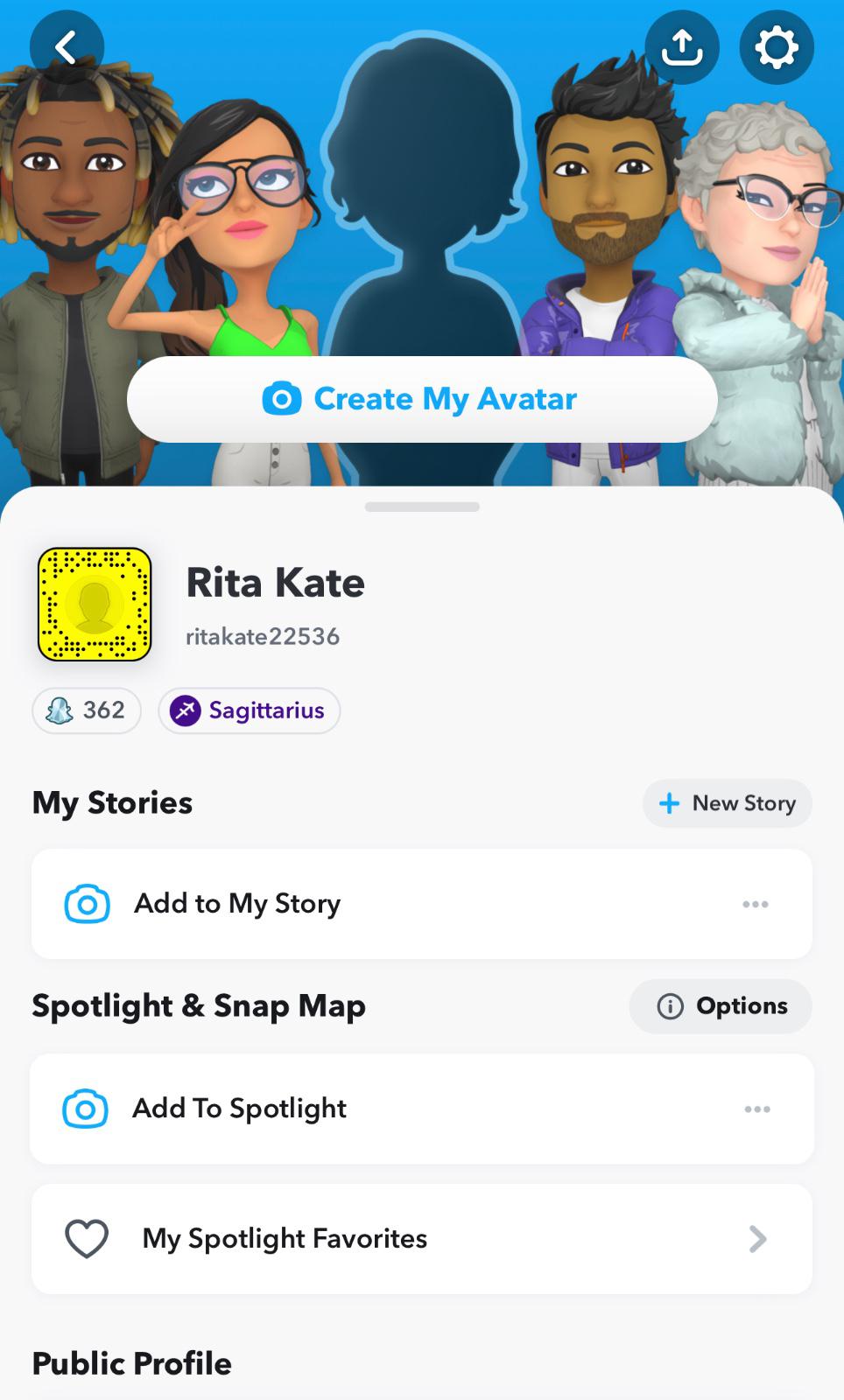Open more options for Add To Spotlight
The height and width of the screenshot is (1400, 844).
coord(757,1109)
